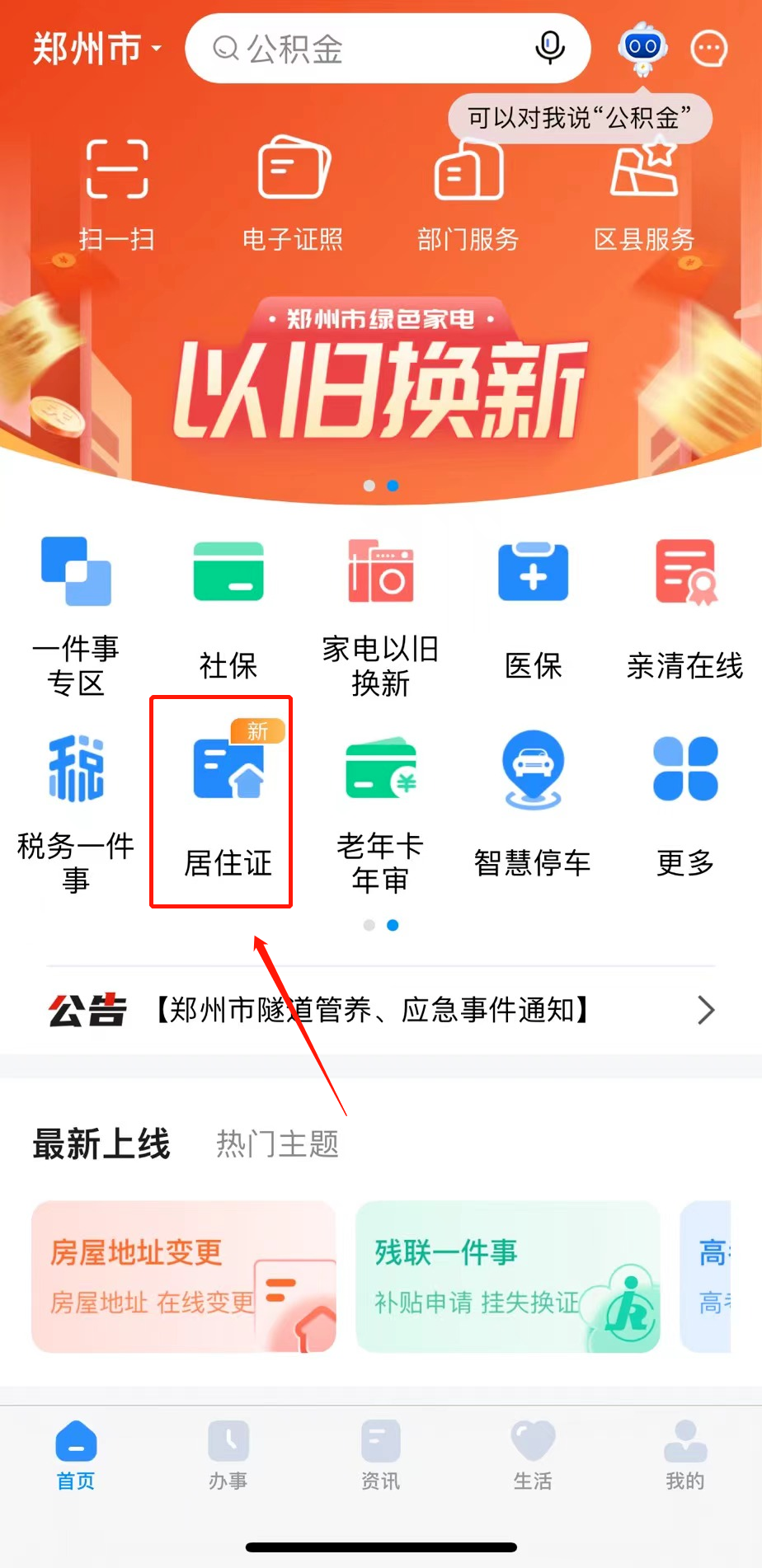Switch to 热门主题 tab
Viewport: 762px width, 1568px height.
pyautogui.click(x=277, y=1144)
